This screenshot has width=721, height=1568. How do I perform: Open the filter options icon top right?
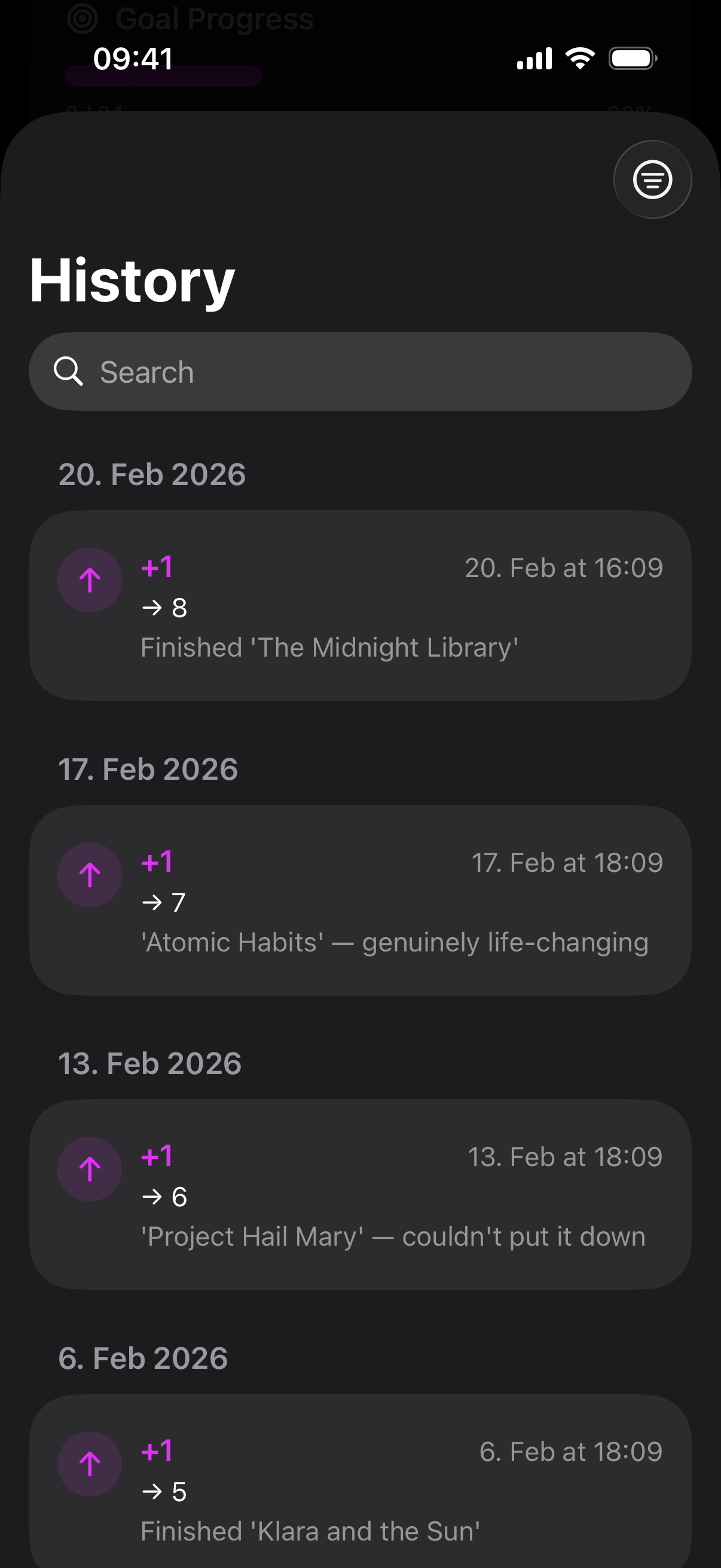click(x=652, y=179)
